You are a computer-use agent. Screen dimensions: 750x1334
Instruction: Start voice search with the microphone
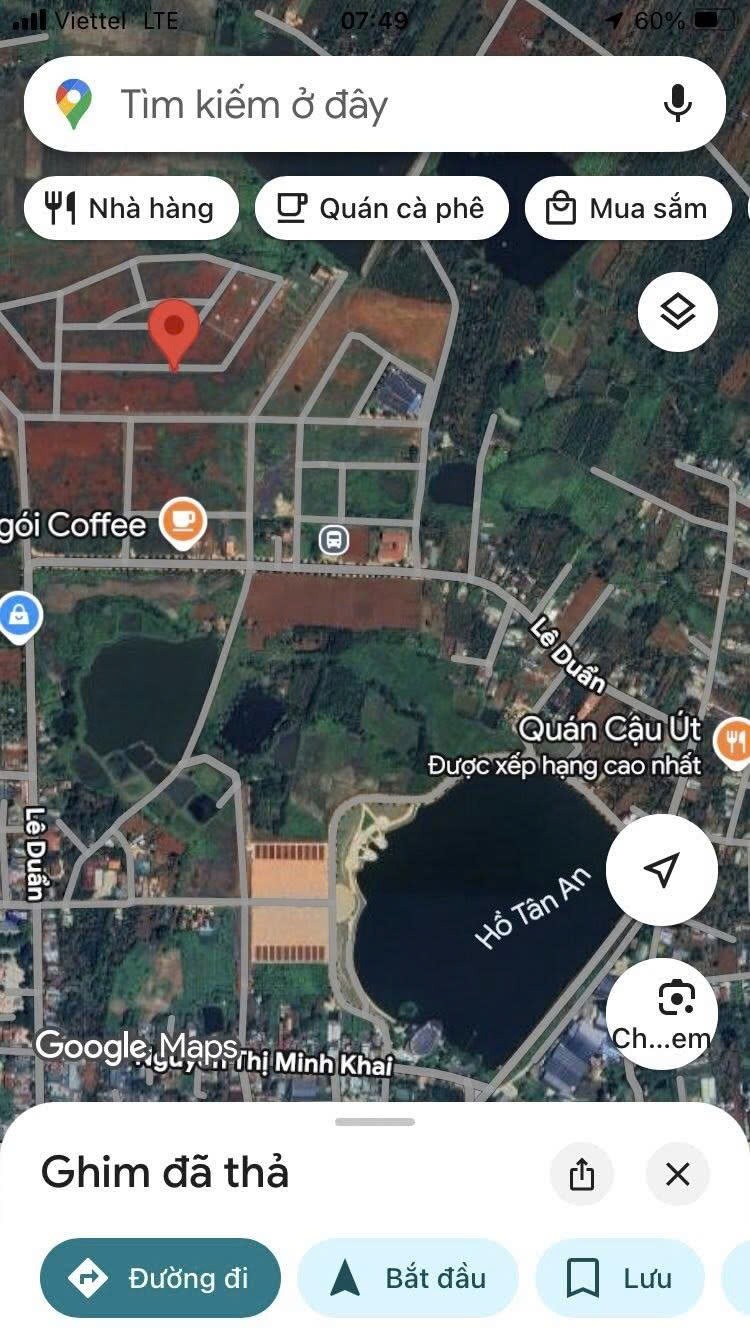point(677,103)
